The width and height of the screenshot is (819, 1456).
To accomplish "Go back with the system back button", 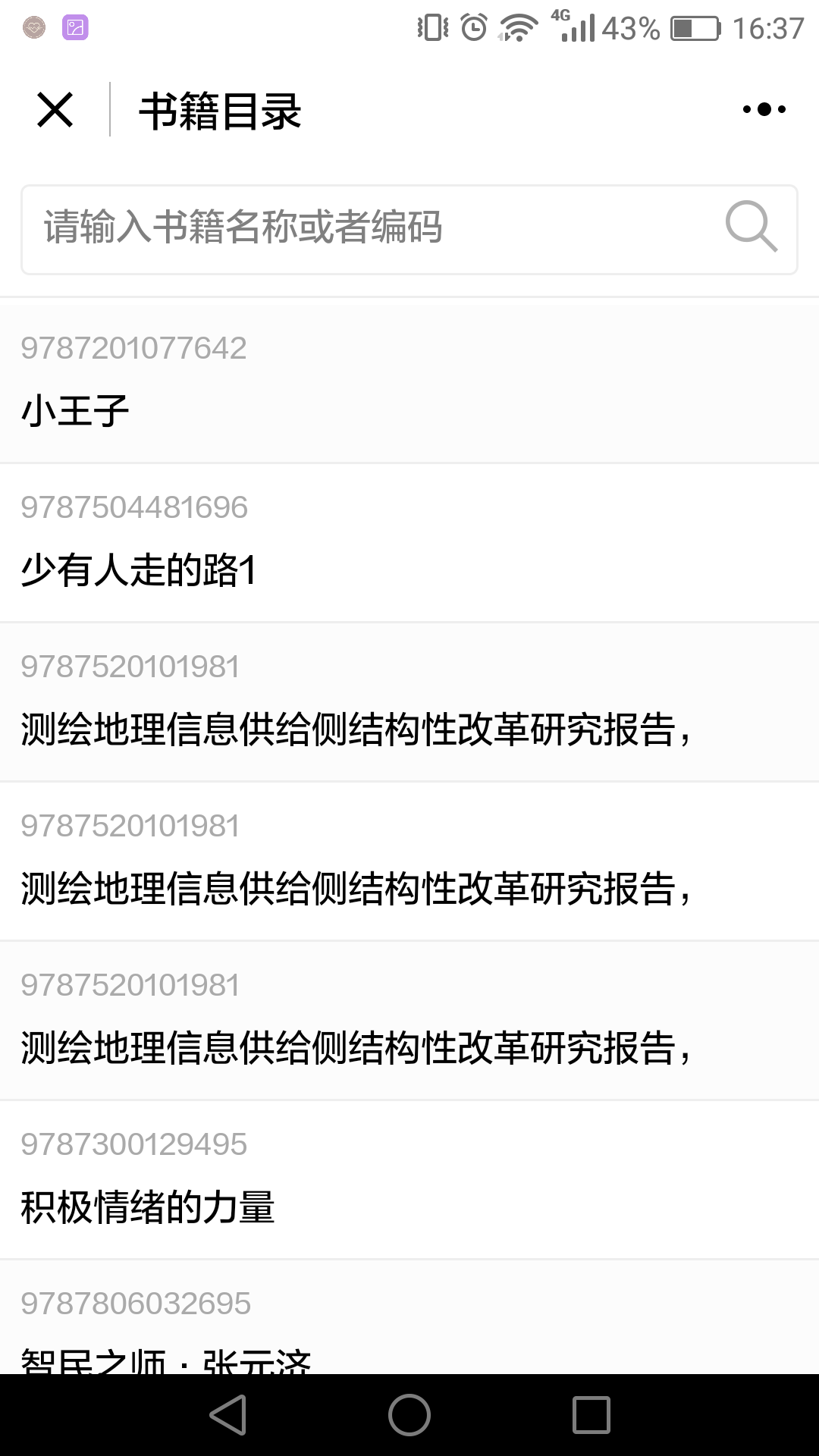I will coord(227,1415).
